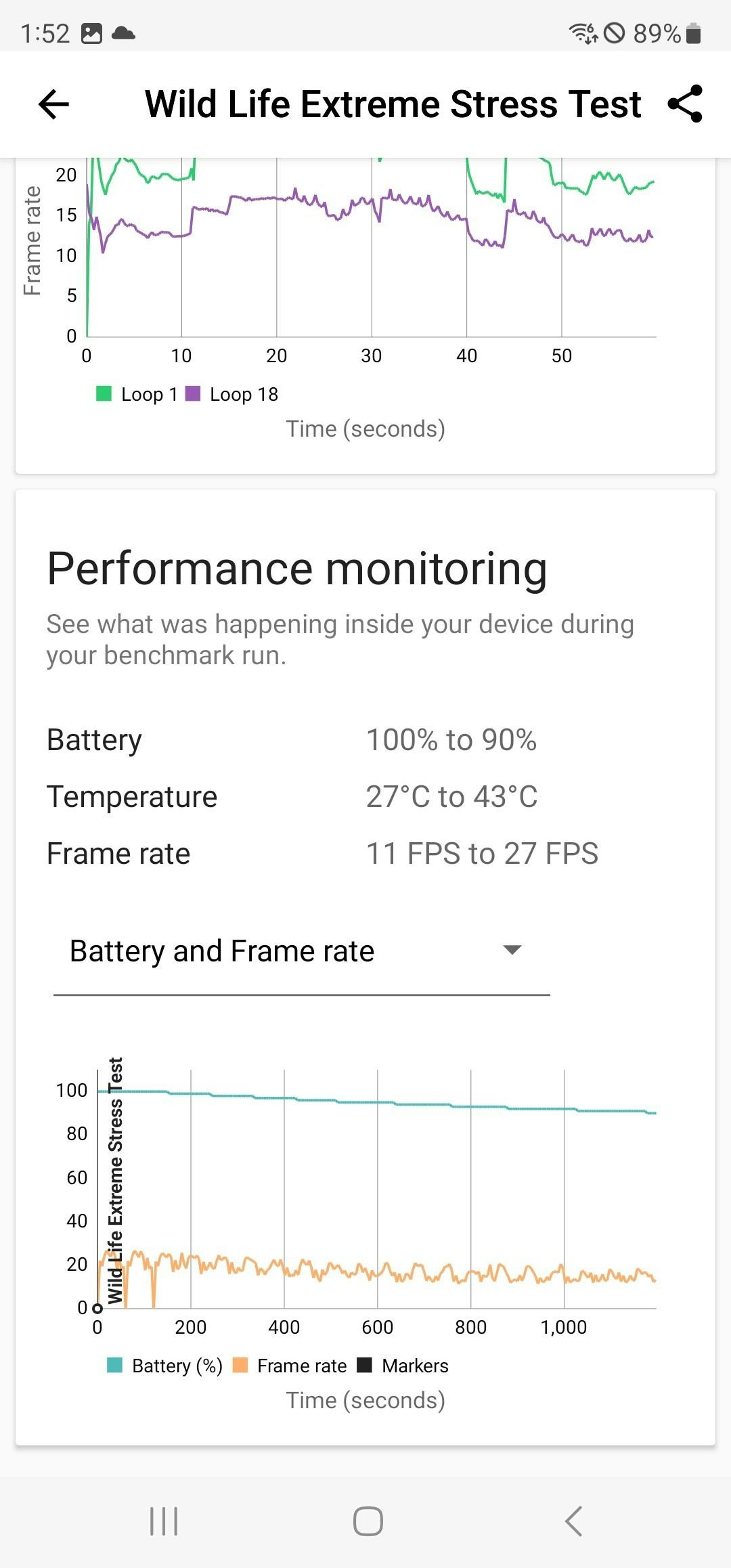731x1568 pixels.
Task: Go back from Wild Life Extreme Stress Test
Action: click(54, 104)
